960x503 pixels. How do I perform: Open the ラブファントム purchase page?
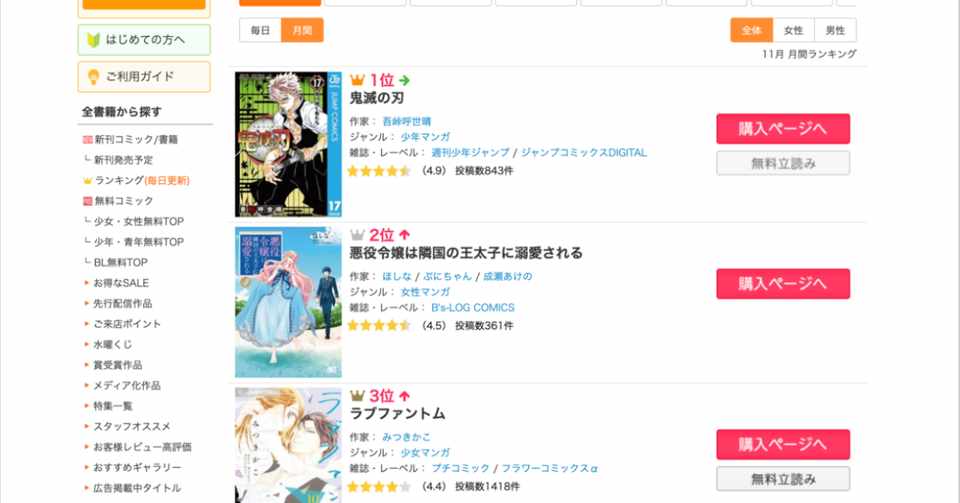[x=783, y=444]
